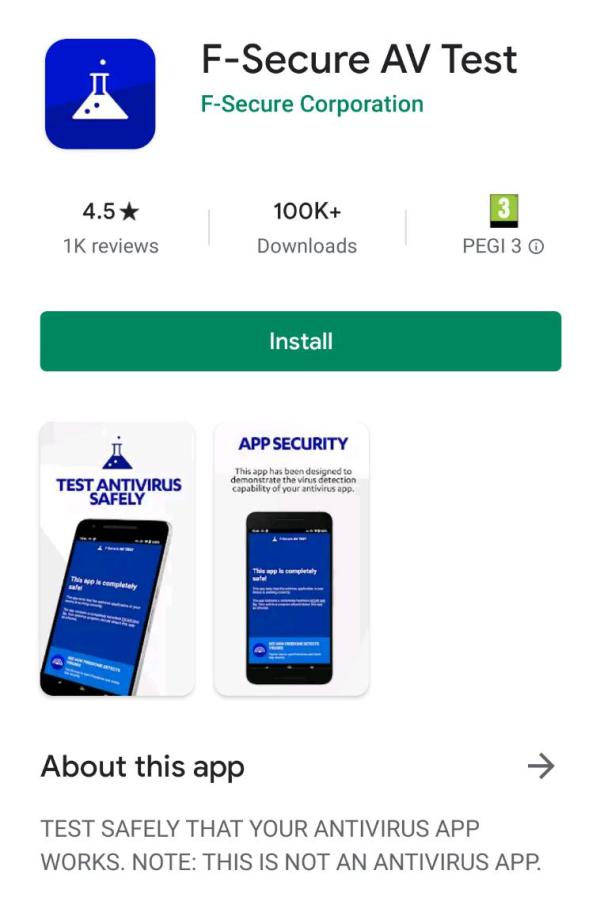Open the About this app arrow

point(540,767)
